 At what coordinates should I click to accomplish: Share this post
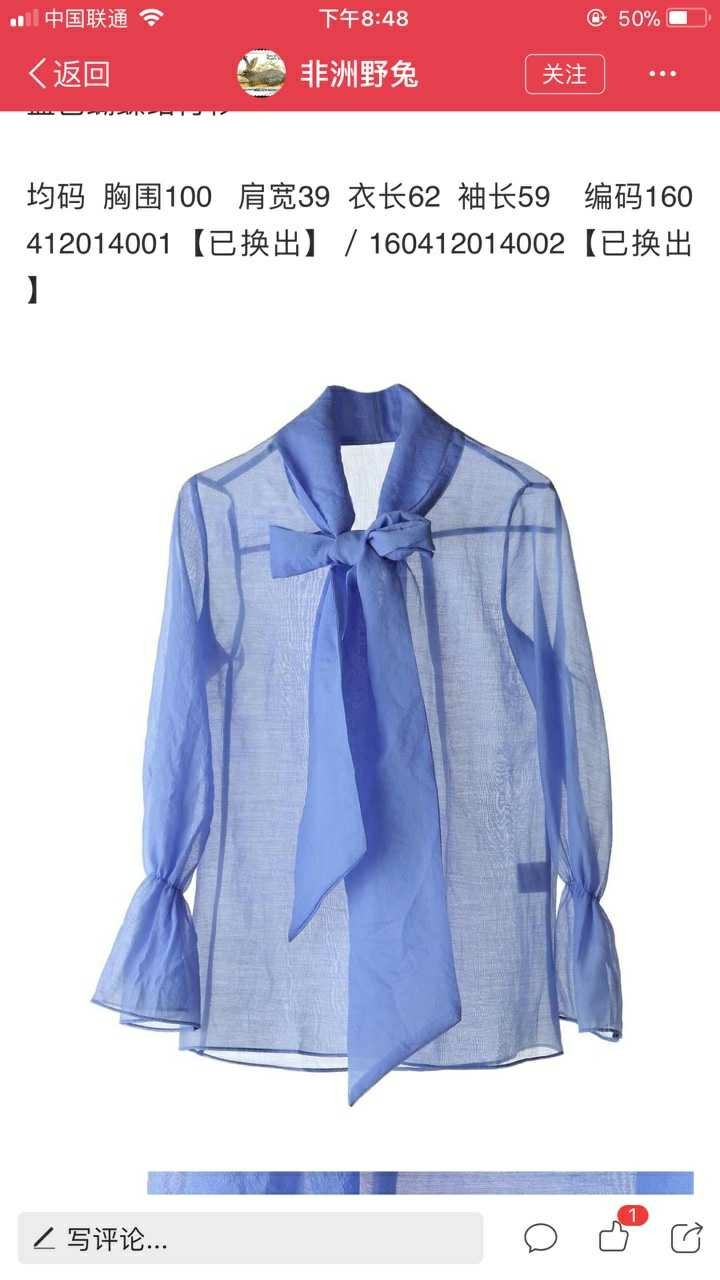pos(686,1238)
